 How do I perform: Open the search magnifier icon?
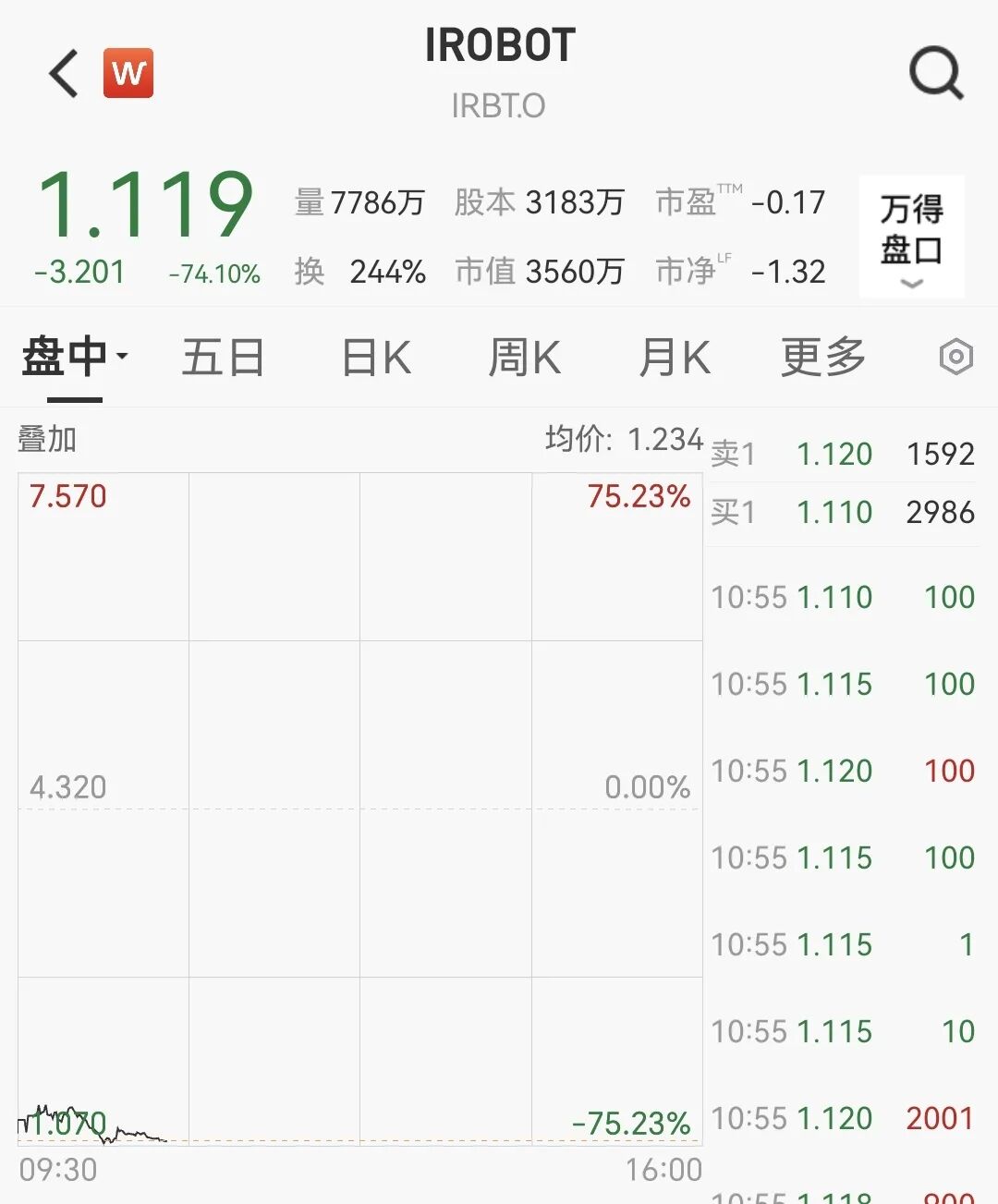[936, 74]
